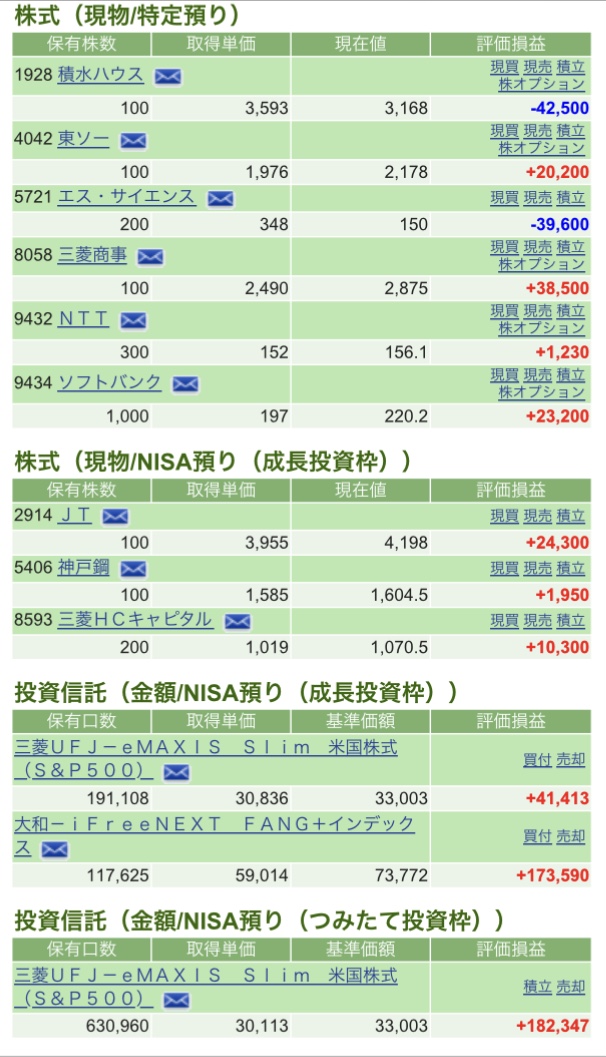The width and height of the screenshot is (606, 1057).
Task: Choose 現売 for 三菱商事
Action: point(537,247)
